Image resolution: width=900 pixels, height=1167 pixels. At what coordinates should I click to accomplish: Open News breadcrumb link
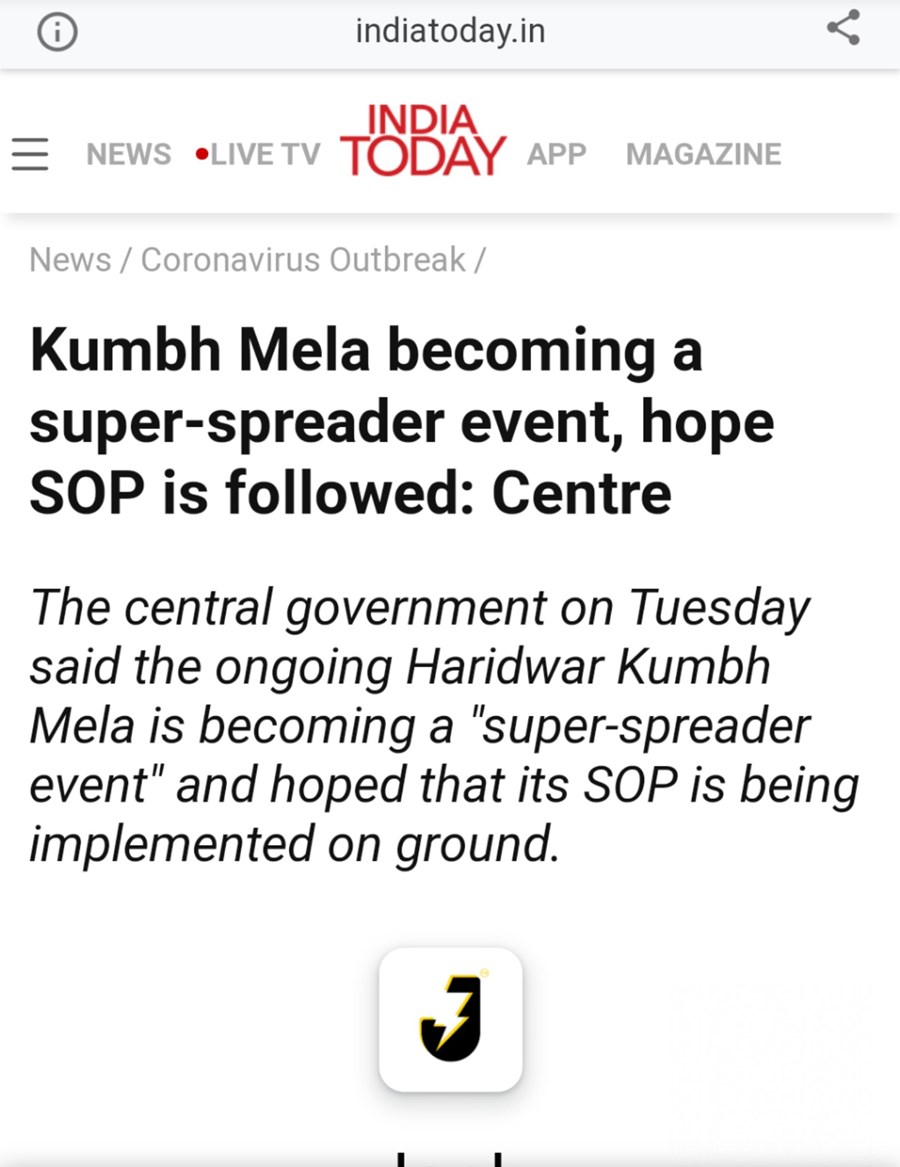70,259
